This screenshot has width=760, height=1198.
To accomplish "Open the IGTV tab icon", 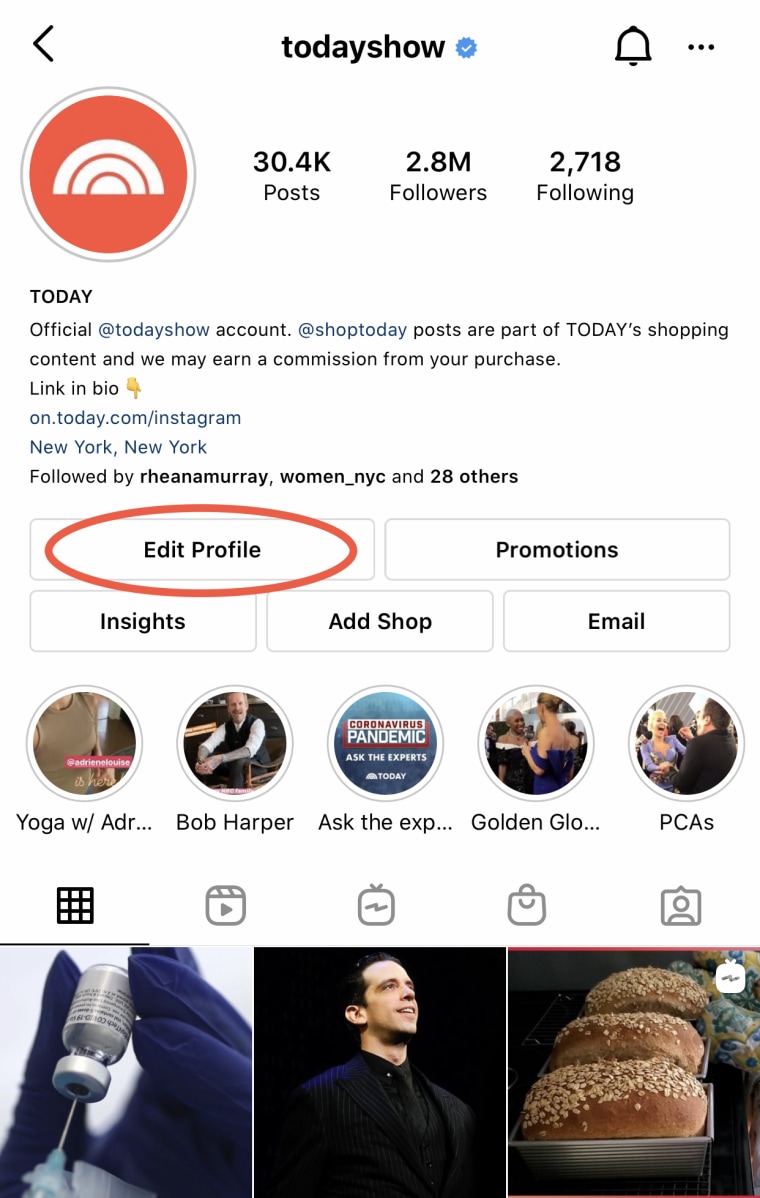I will pos(378,905).
